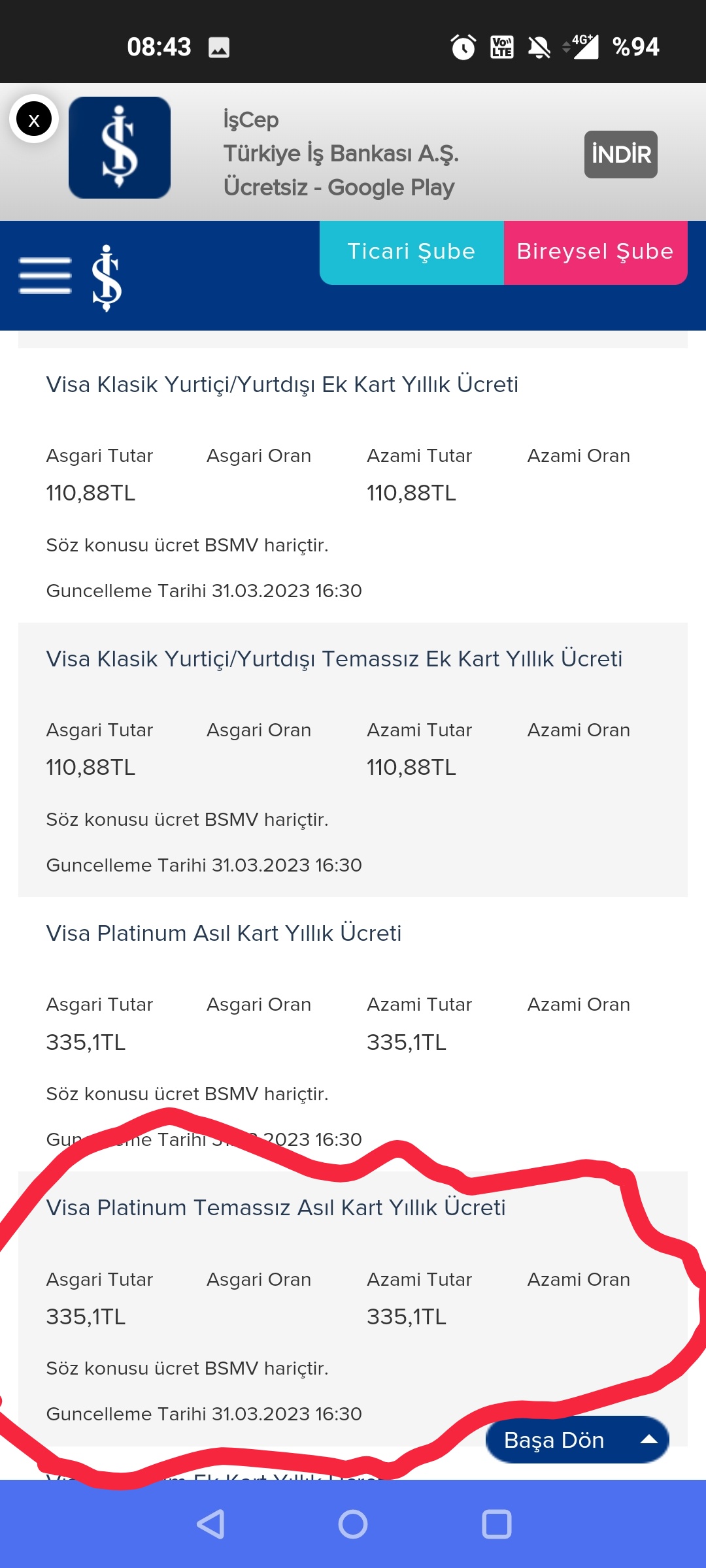Viewport: 706px width, 1568px height.
Task: Open the hamburger drawer menu
Action: [45, 276]
